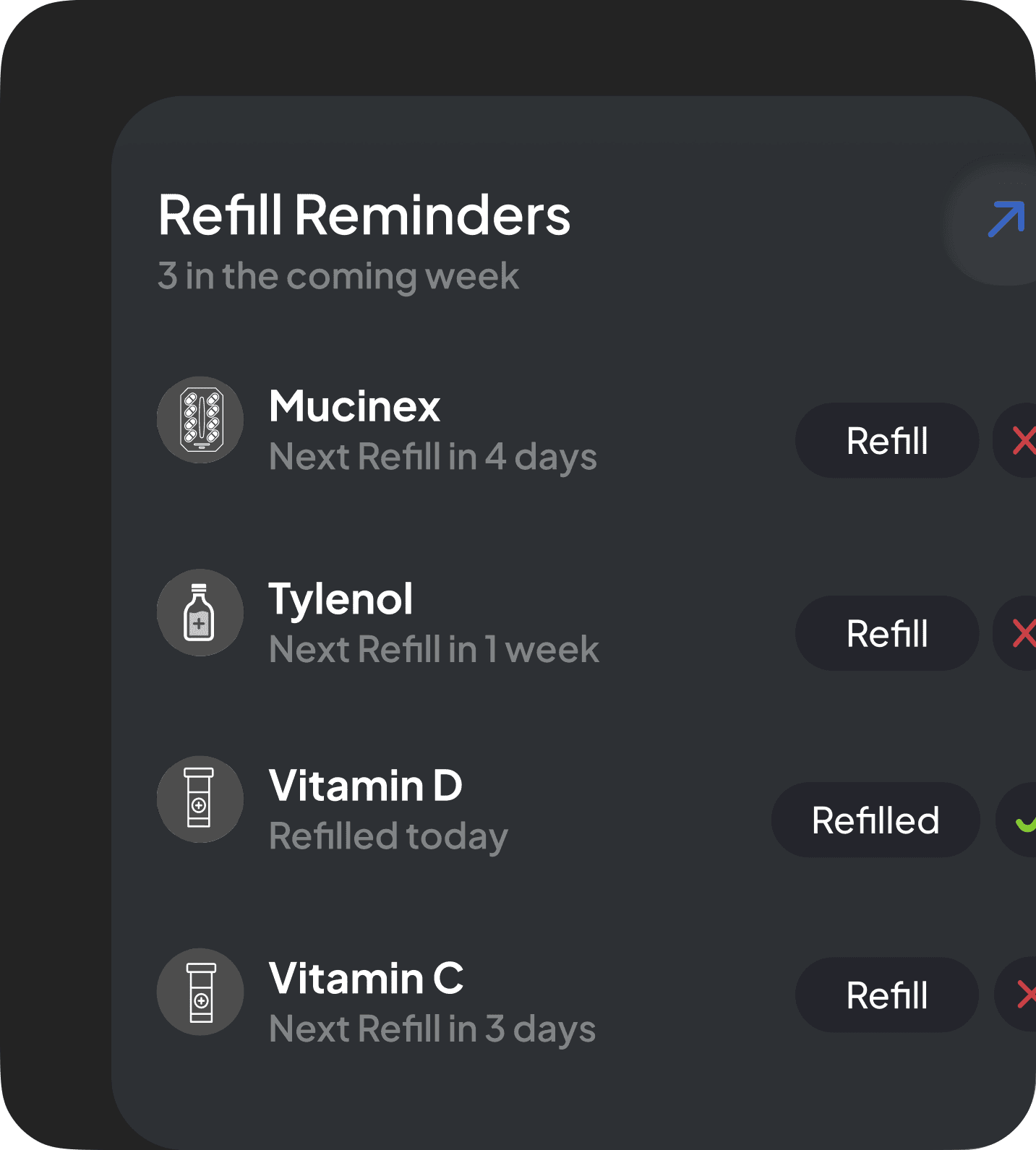The height and width of the screenshot is (1150, 1036).
Task: Tap Refill for Mucinex
Action: [886, 440]
